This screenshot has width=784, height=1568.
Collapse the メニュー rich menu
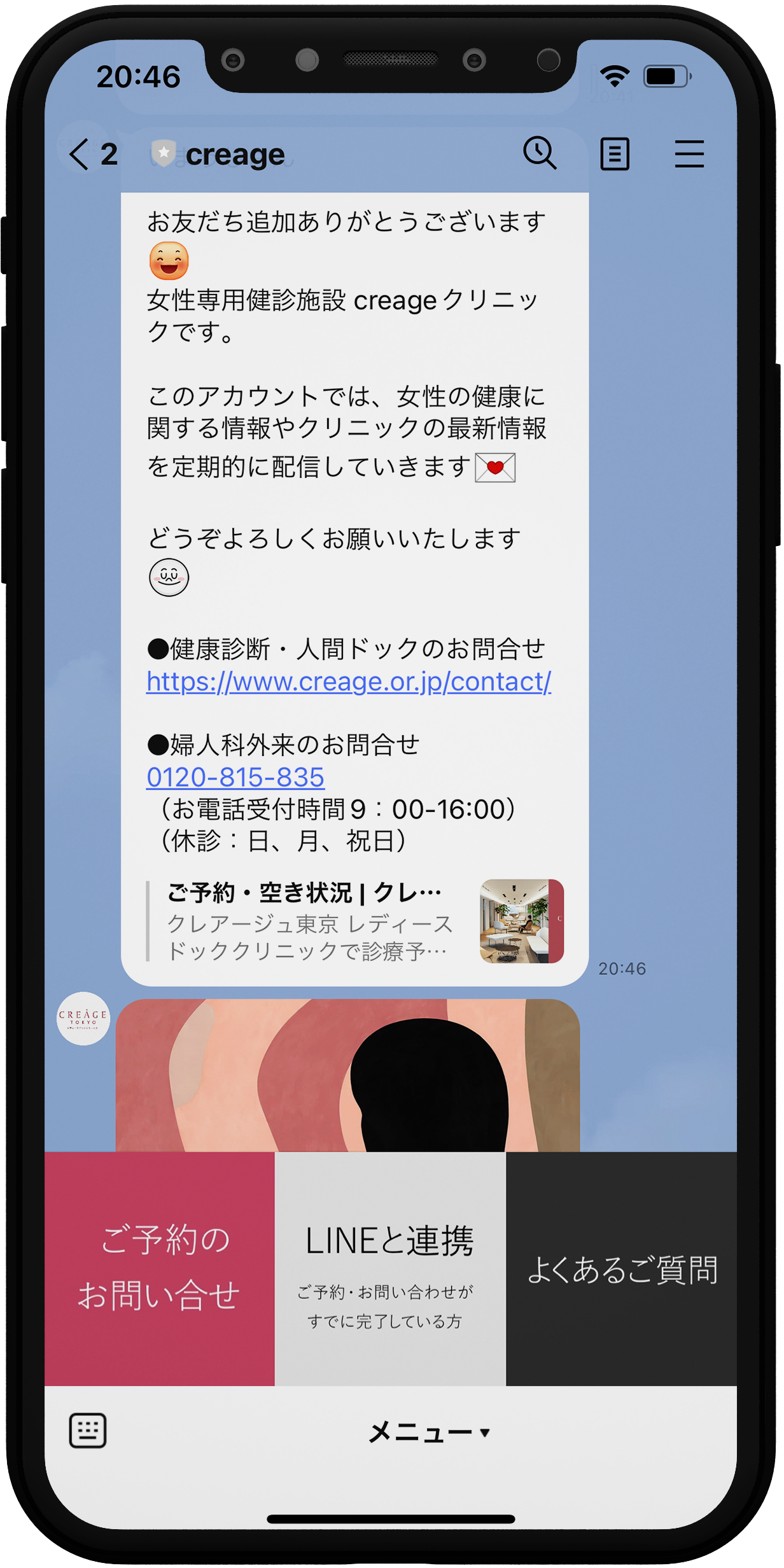coord(430,1432)
